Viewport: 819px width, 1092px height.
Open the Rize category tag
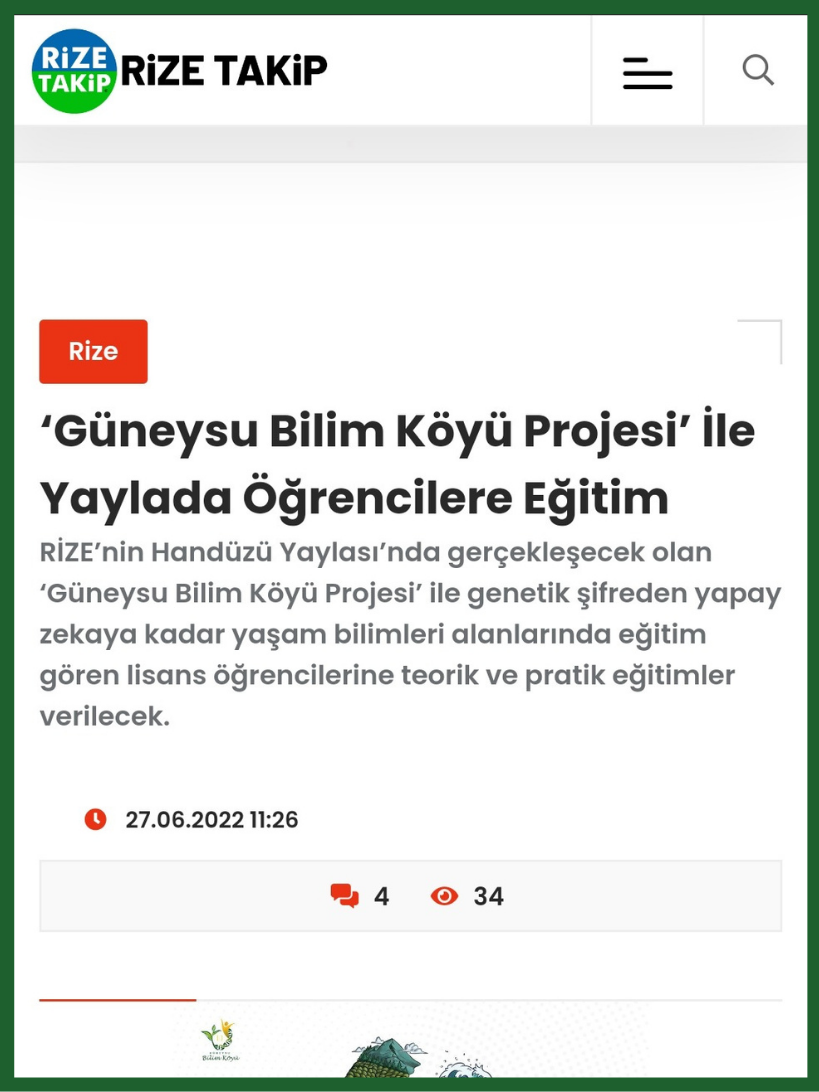pyautogui.click(x=93, y=351)
